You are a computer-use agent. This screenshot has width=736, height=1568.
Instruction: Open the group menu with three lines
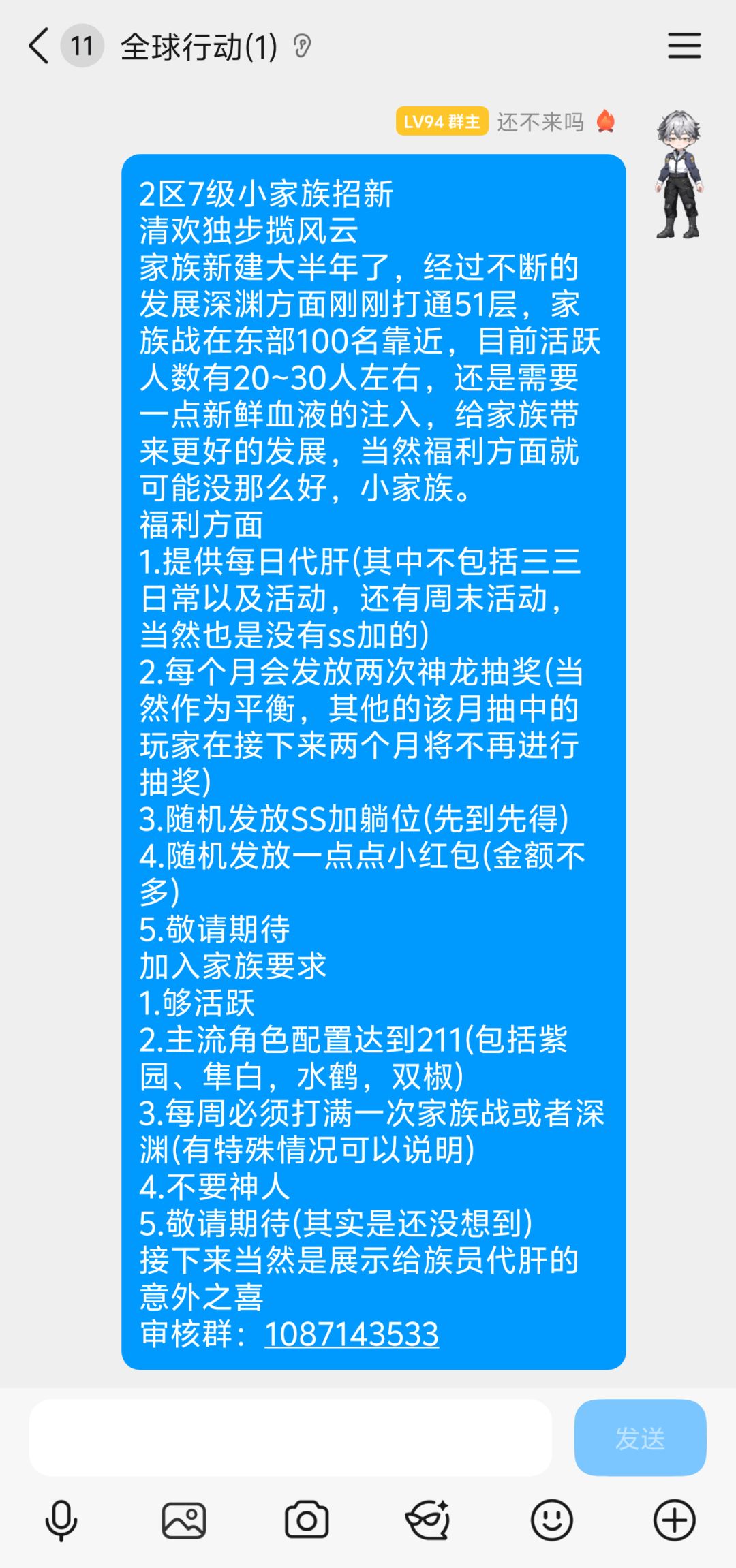click(684, 46)
